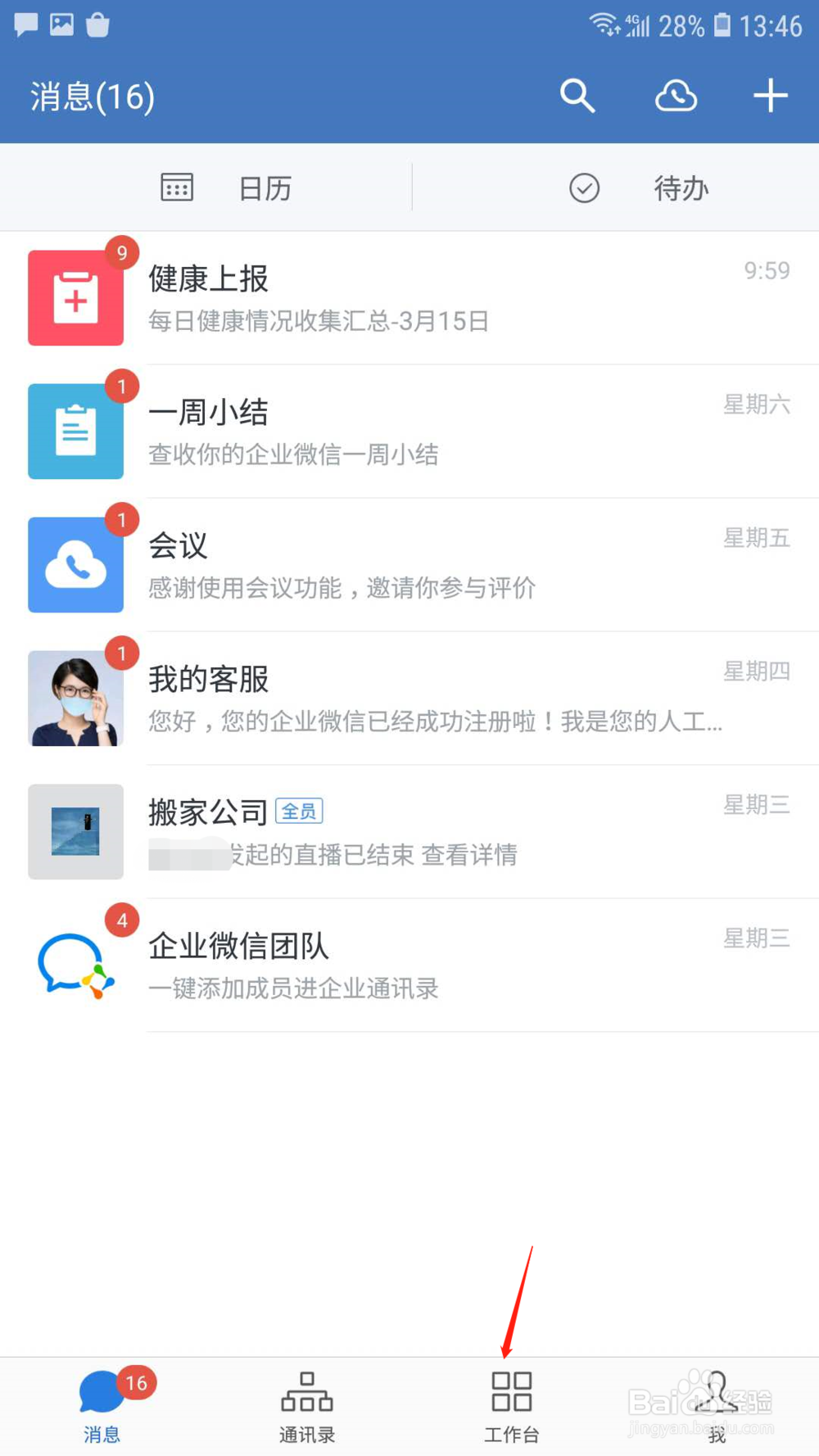Open the 健康上报 health report app icon
This screenshot has height=1456, width=819.
[75, 297]
